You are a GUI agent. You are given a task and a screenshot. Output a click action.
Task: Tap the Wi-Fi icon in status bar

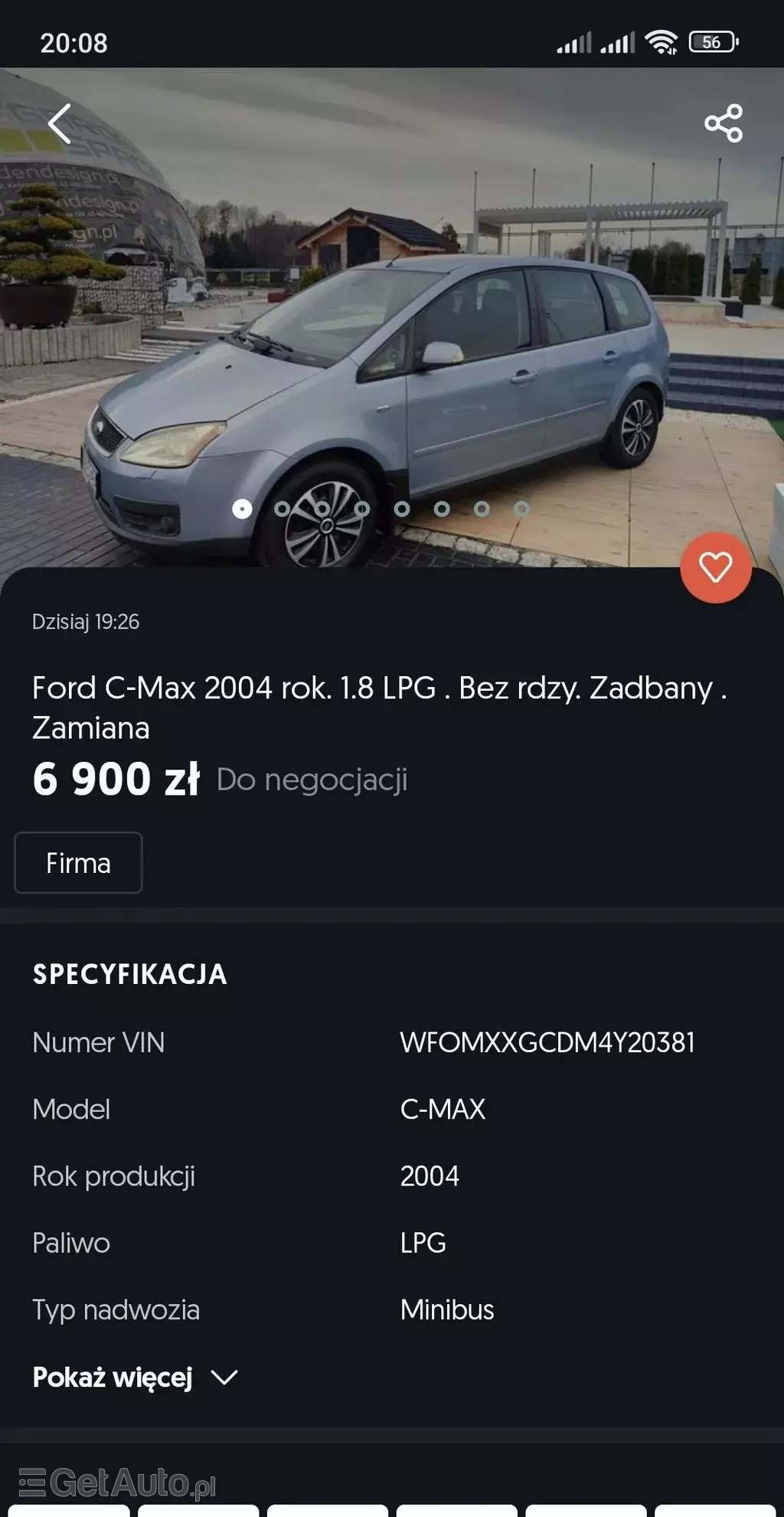tap(663, 42)
